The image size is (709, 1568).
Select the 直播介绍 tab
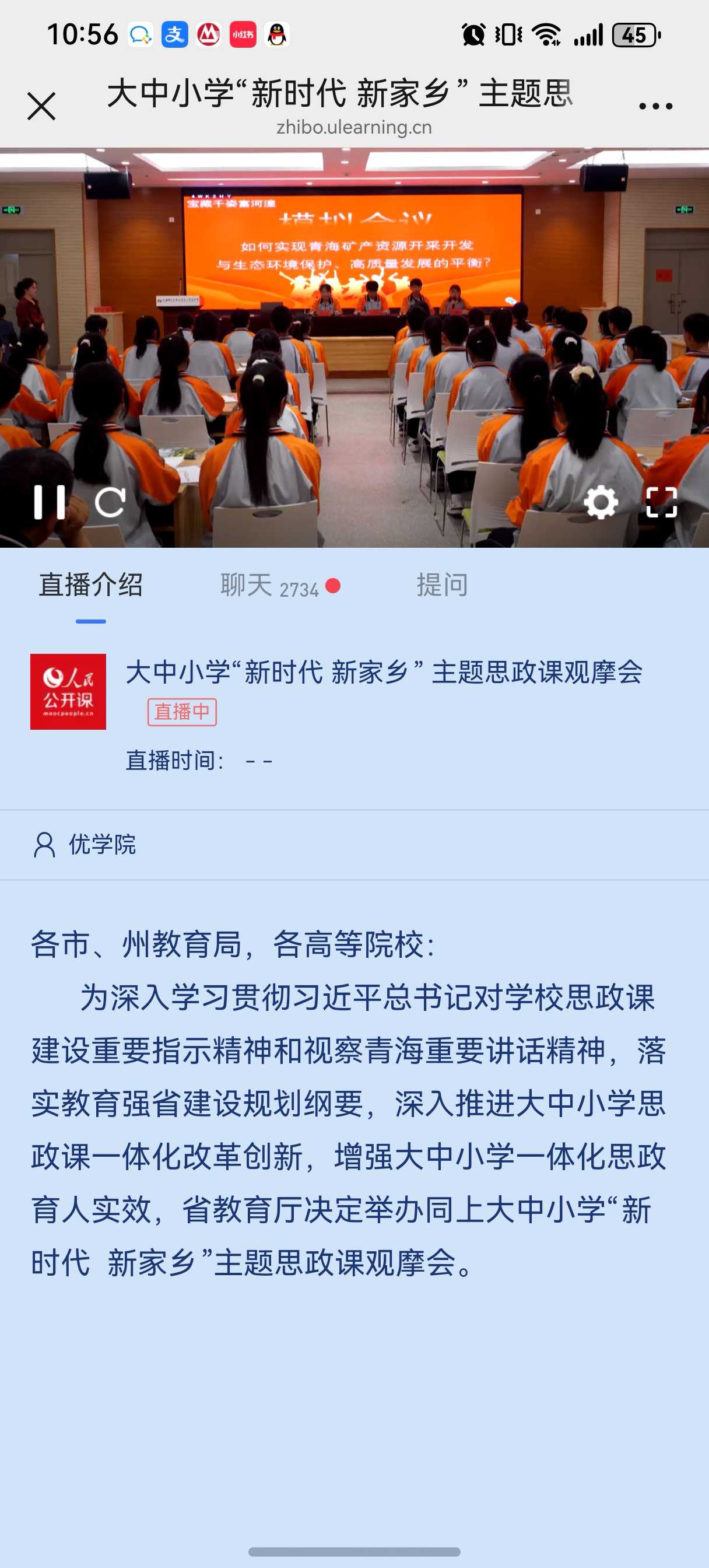(x=91, y=586)
